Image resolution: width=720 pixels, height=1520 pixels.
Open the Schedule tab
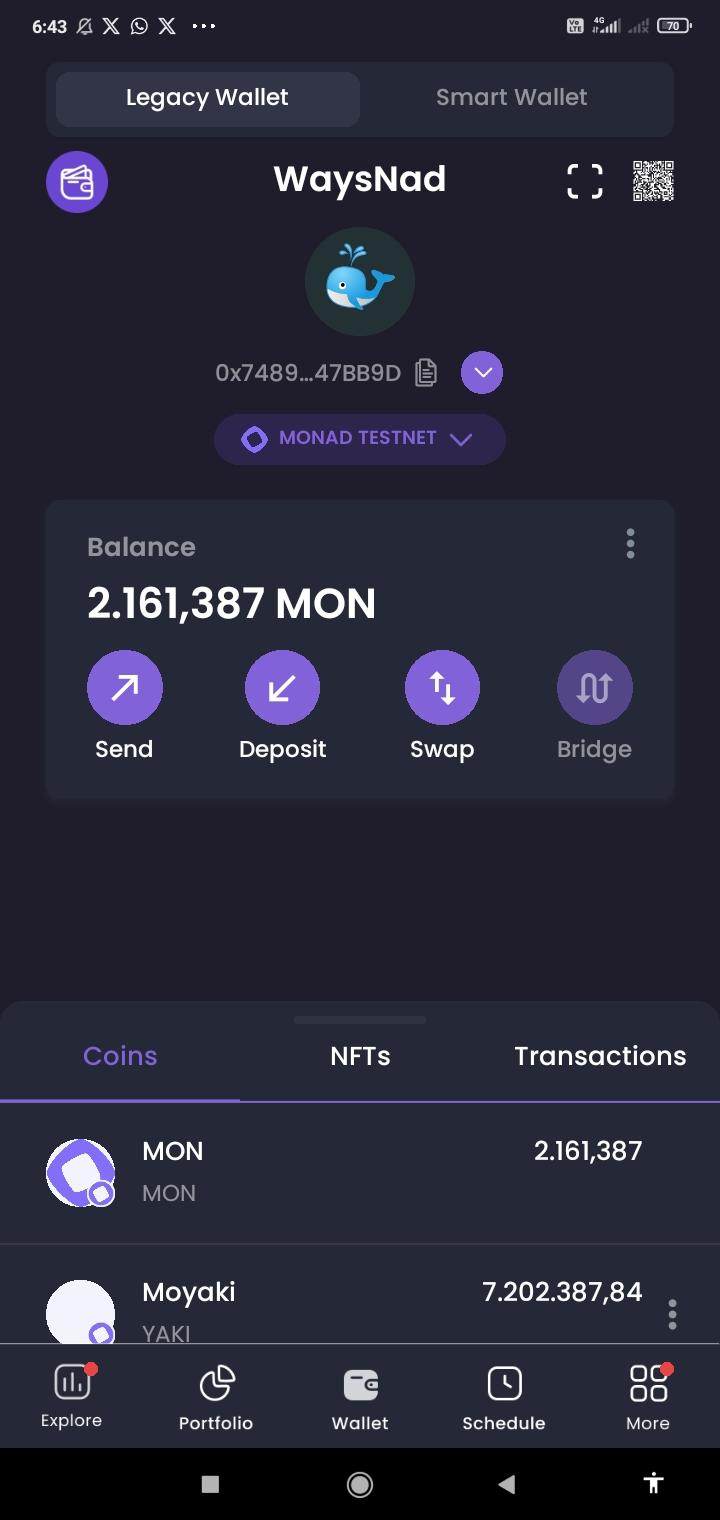[x=504, y=1396]
